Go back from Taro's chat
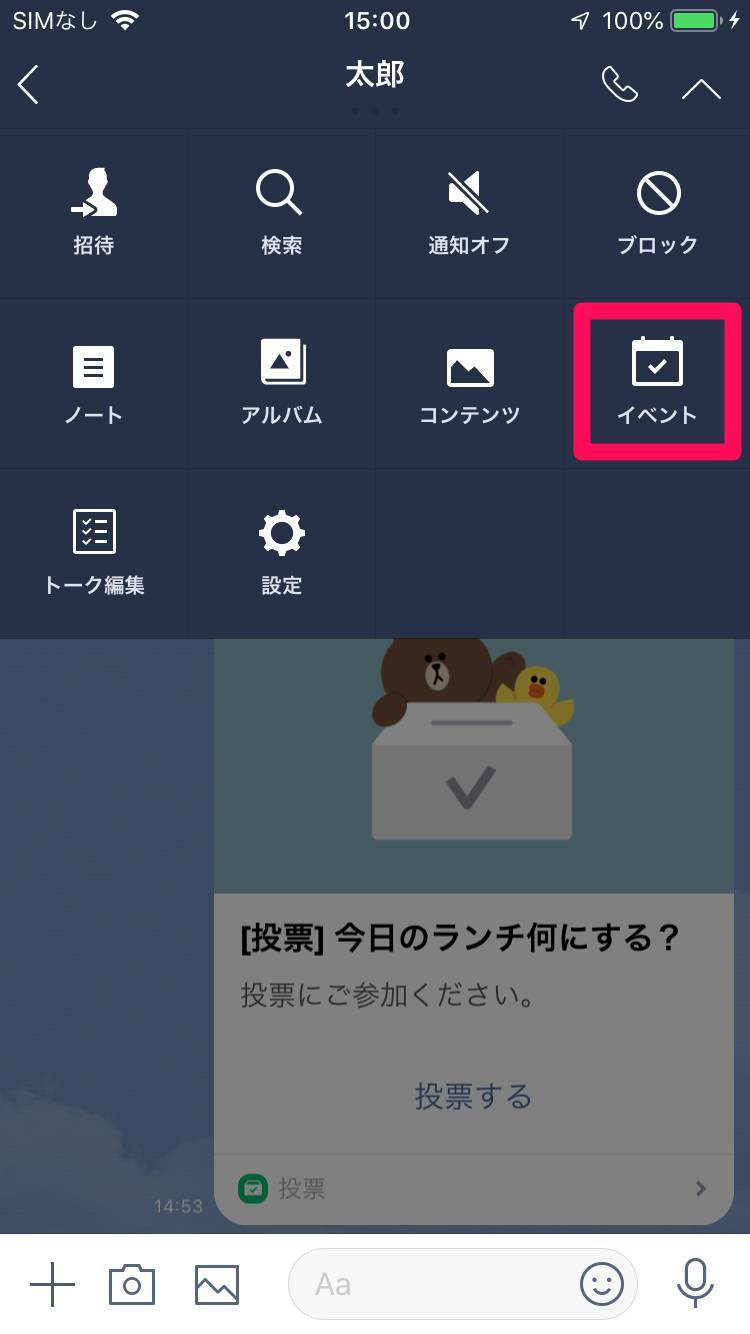Screen dimensions: 750x1334 29,85
